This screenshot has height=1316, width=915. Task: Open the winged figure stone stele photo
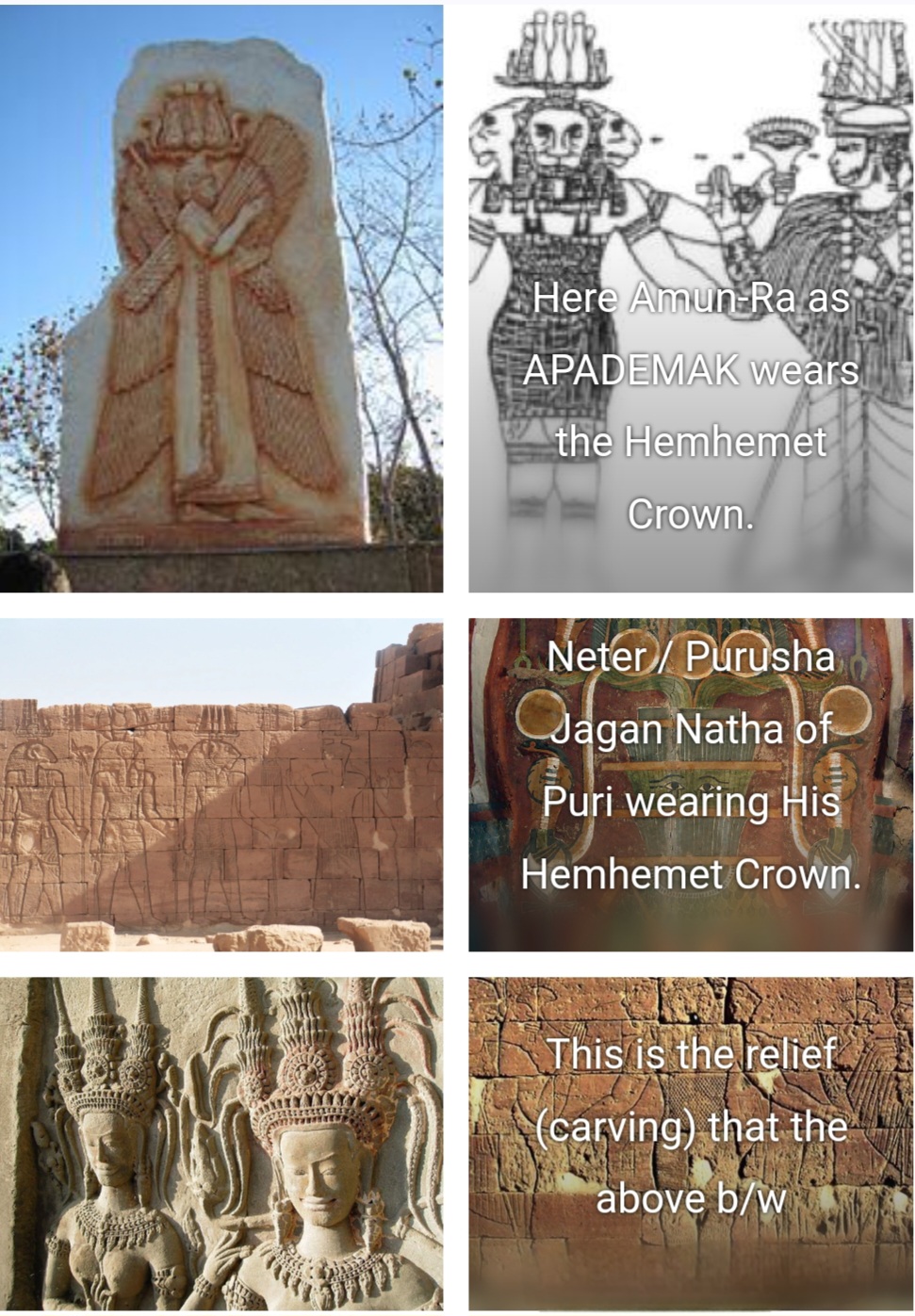point(221,299)
